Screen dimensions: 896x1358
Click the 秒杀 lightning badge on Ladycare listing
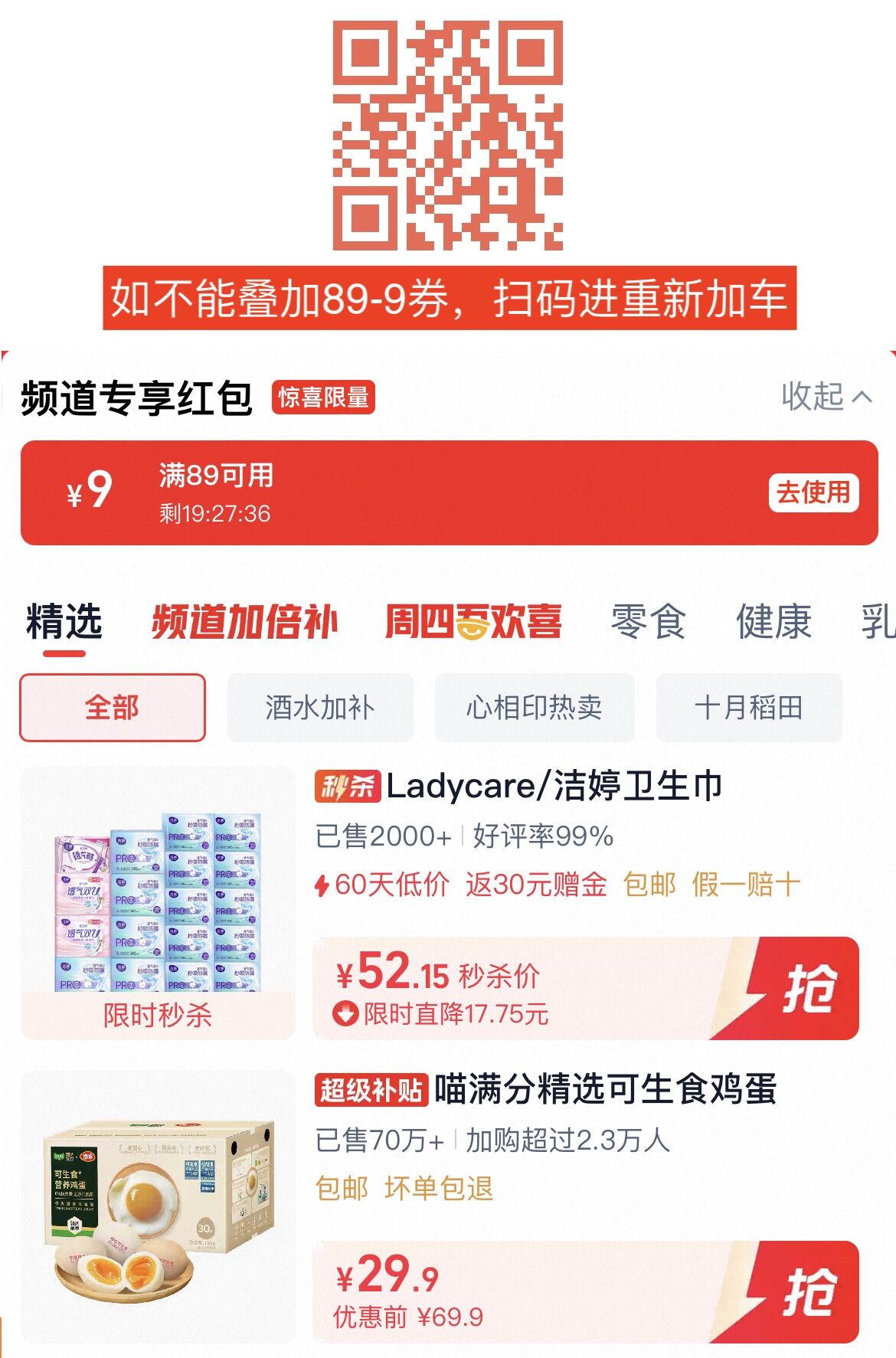345,787
